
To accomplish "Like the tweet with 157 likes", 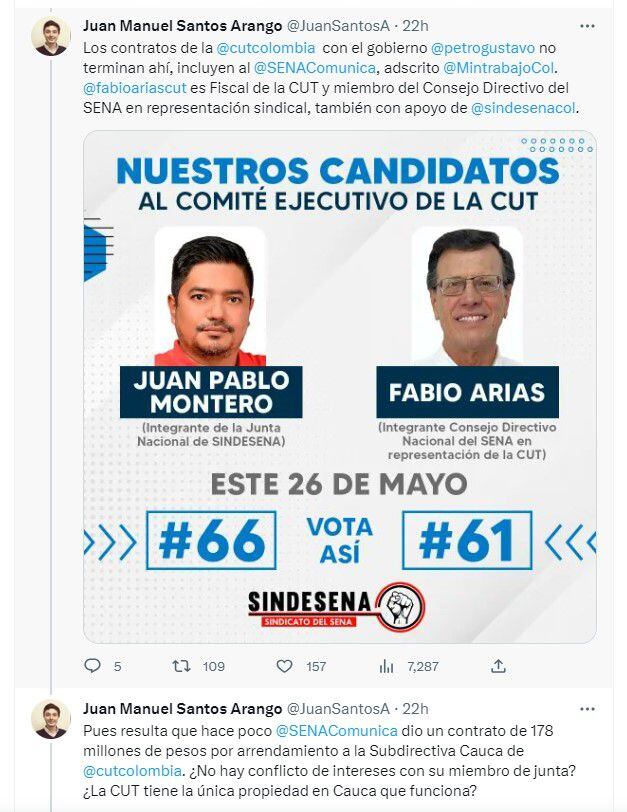I will coord(285,666).
